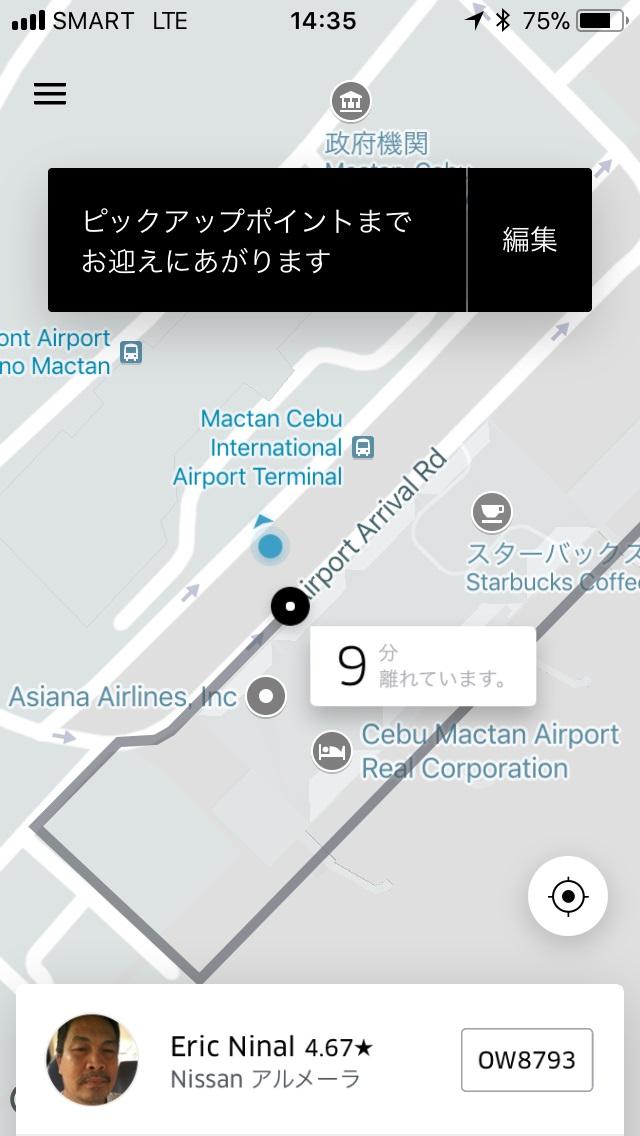Select the 政府機関 government office marker
The image size is (640, 1136).
pos(350,101)
